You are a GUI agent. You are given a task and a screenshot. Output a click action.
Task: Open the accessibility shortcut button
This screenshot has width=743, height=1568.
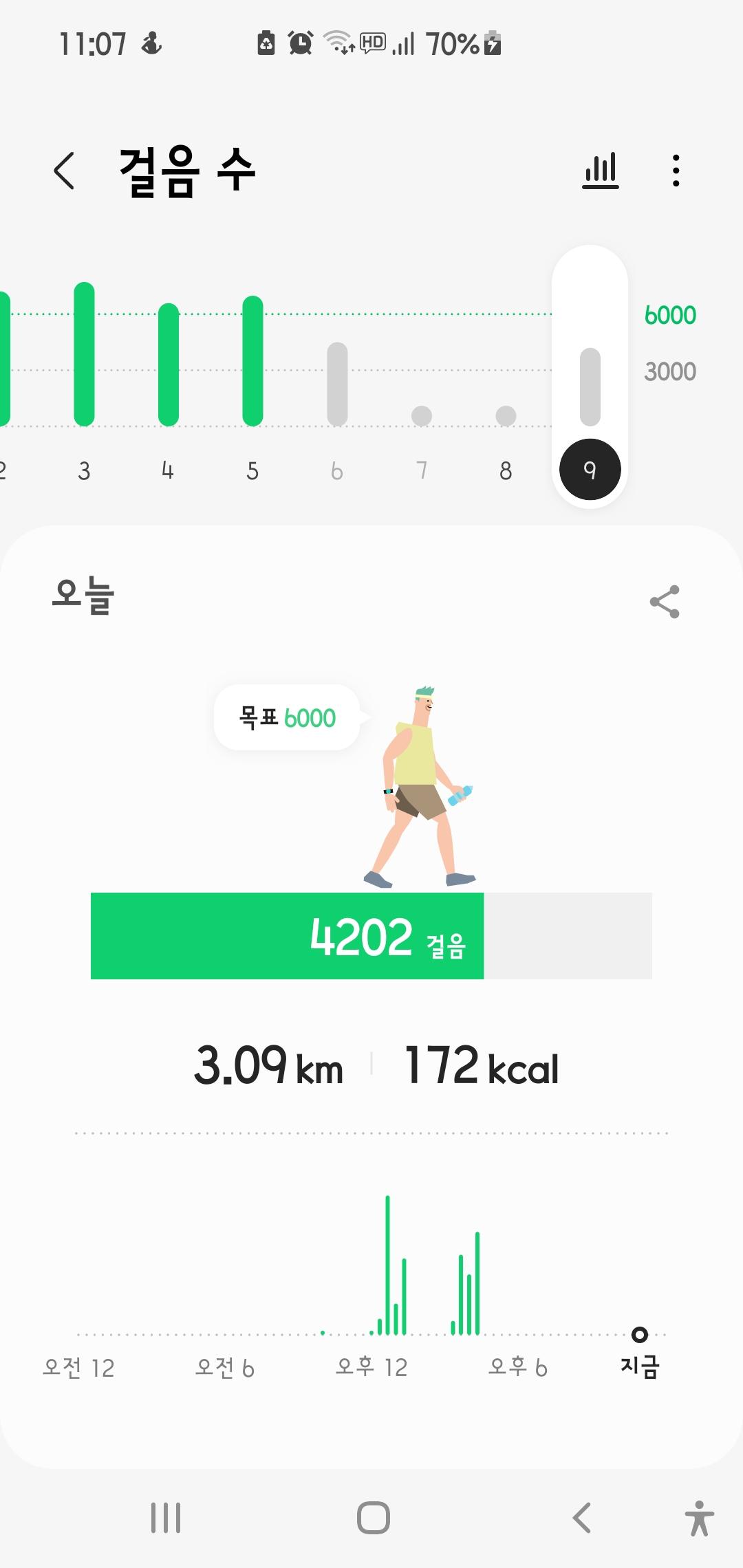tap(699, 1518)
